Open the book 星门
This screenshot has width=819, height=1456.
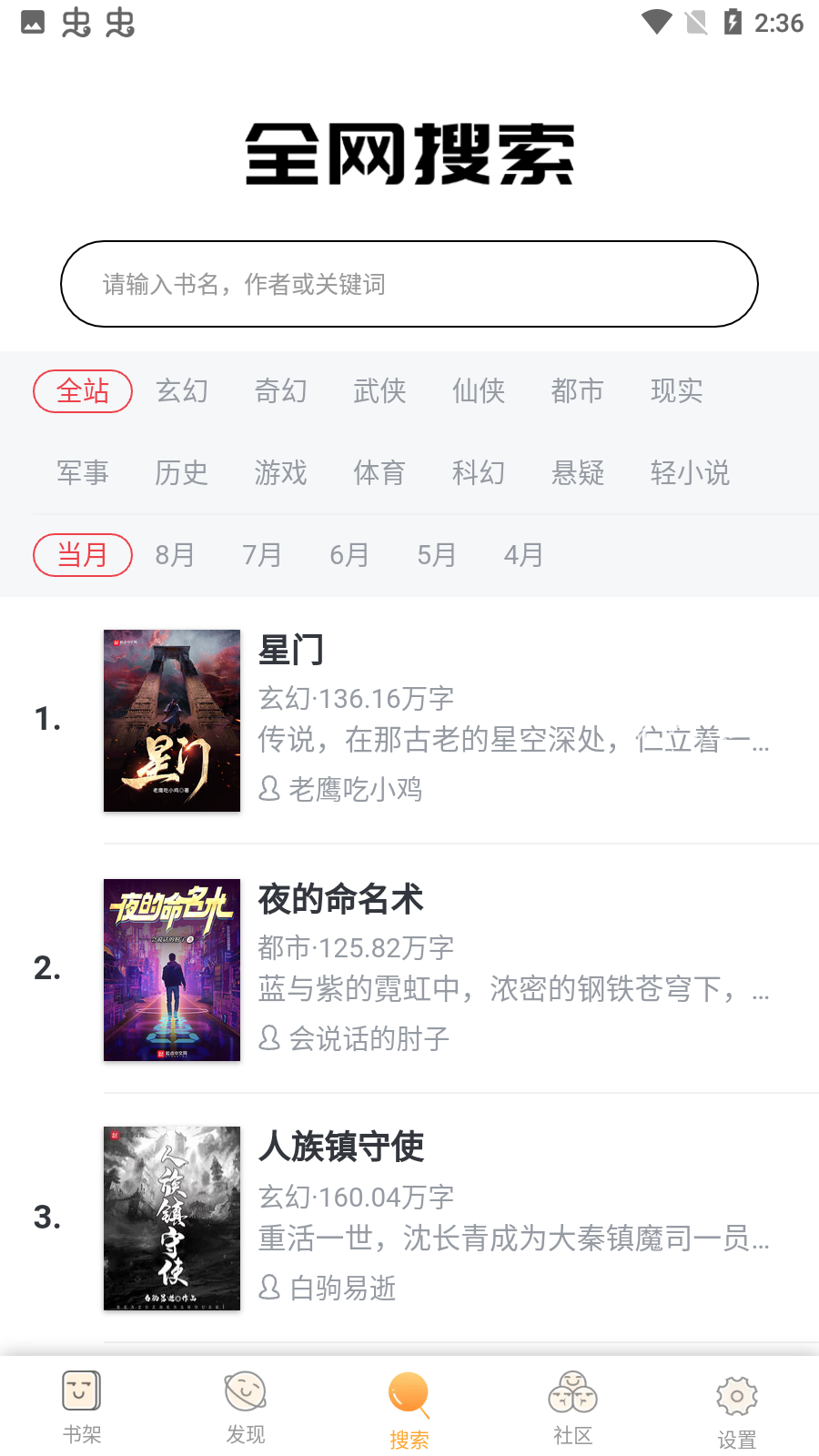point(437,720)
